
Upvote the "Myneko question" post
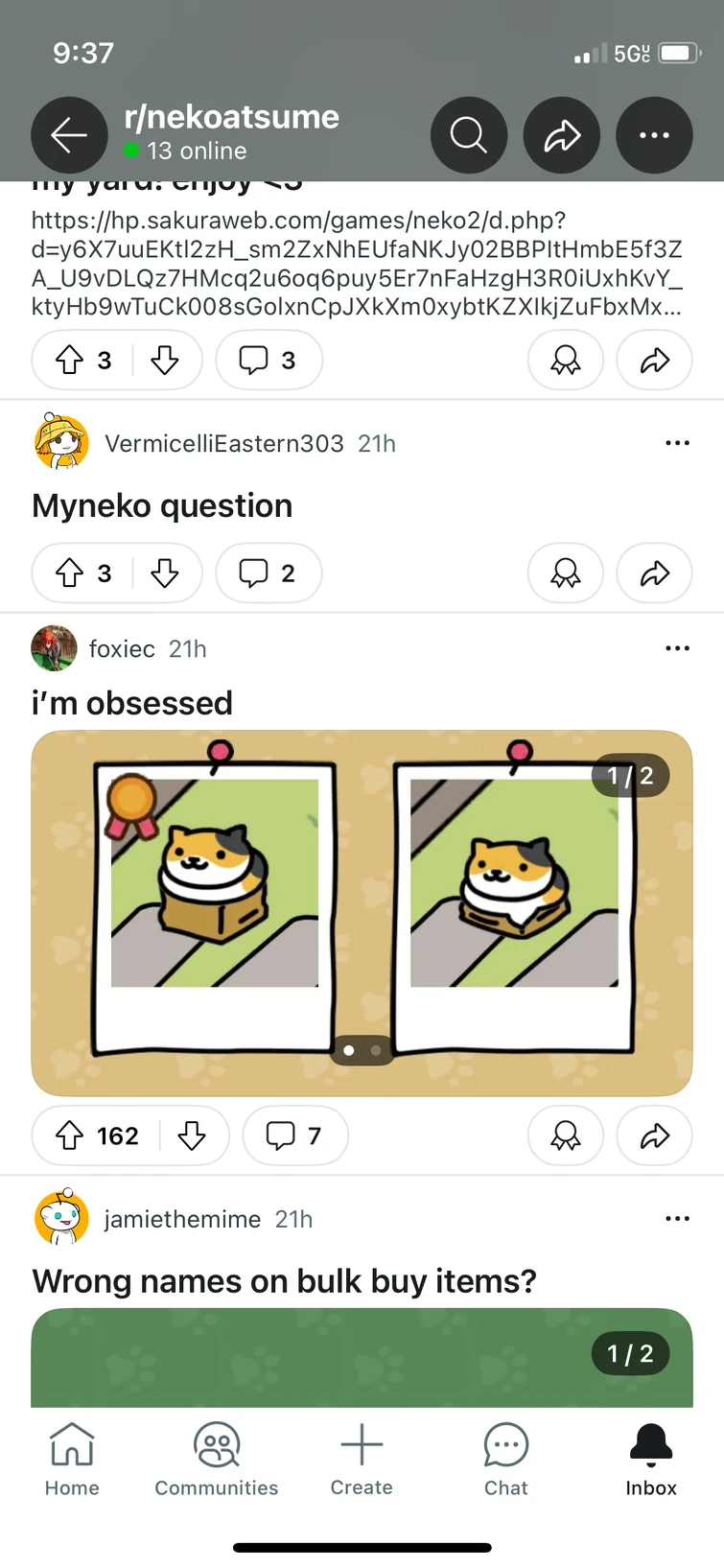pyautogui.click(x=70, y=573)
